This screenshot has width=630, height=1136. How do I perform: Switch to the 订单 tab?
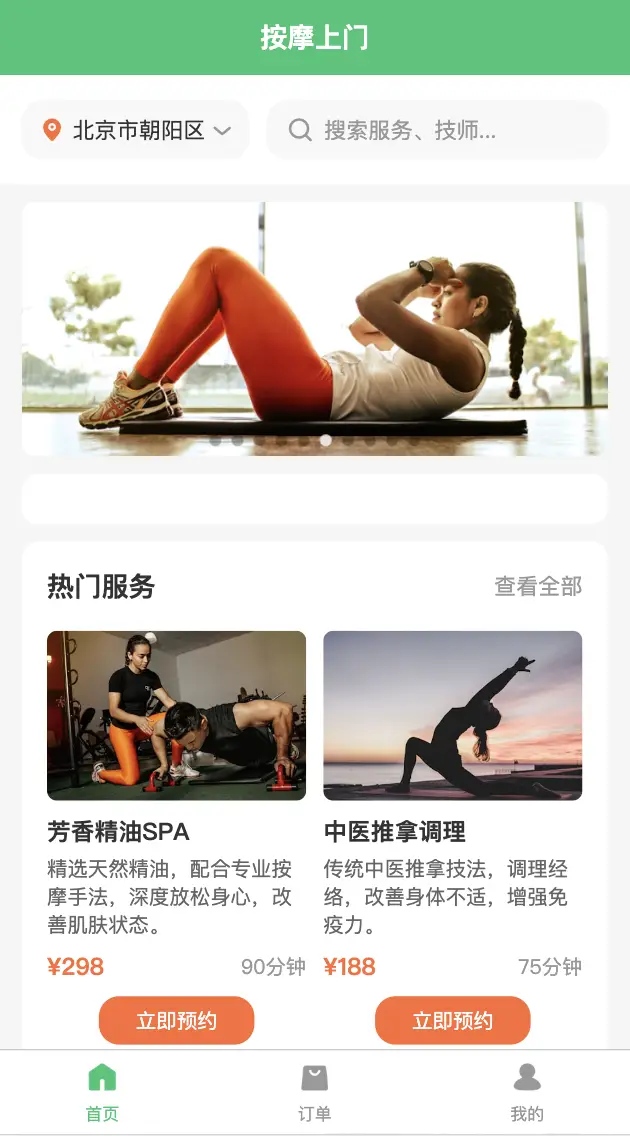pos(314,1091)
